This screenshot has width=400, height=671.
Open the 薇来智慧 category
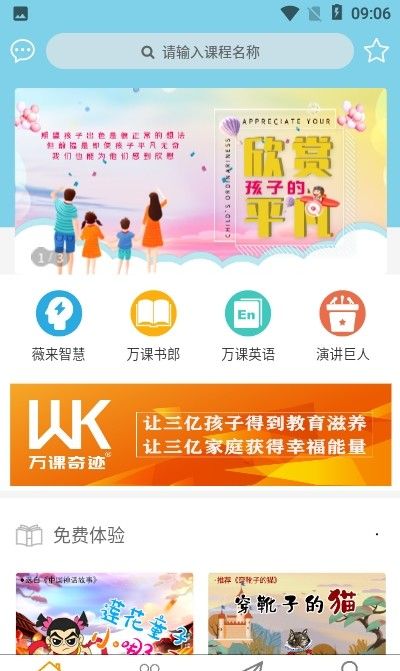tap(59, 326)
